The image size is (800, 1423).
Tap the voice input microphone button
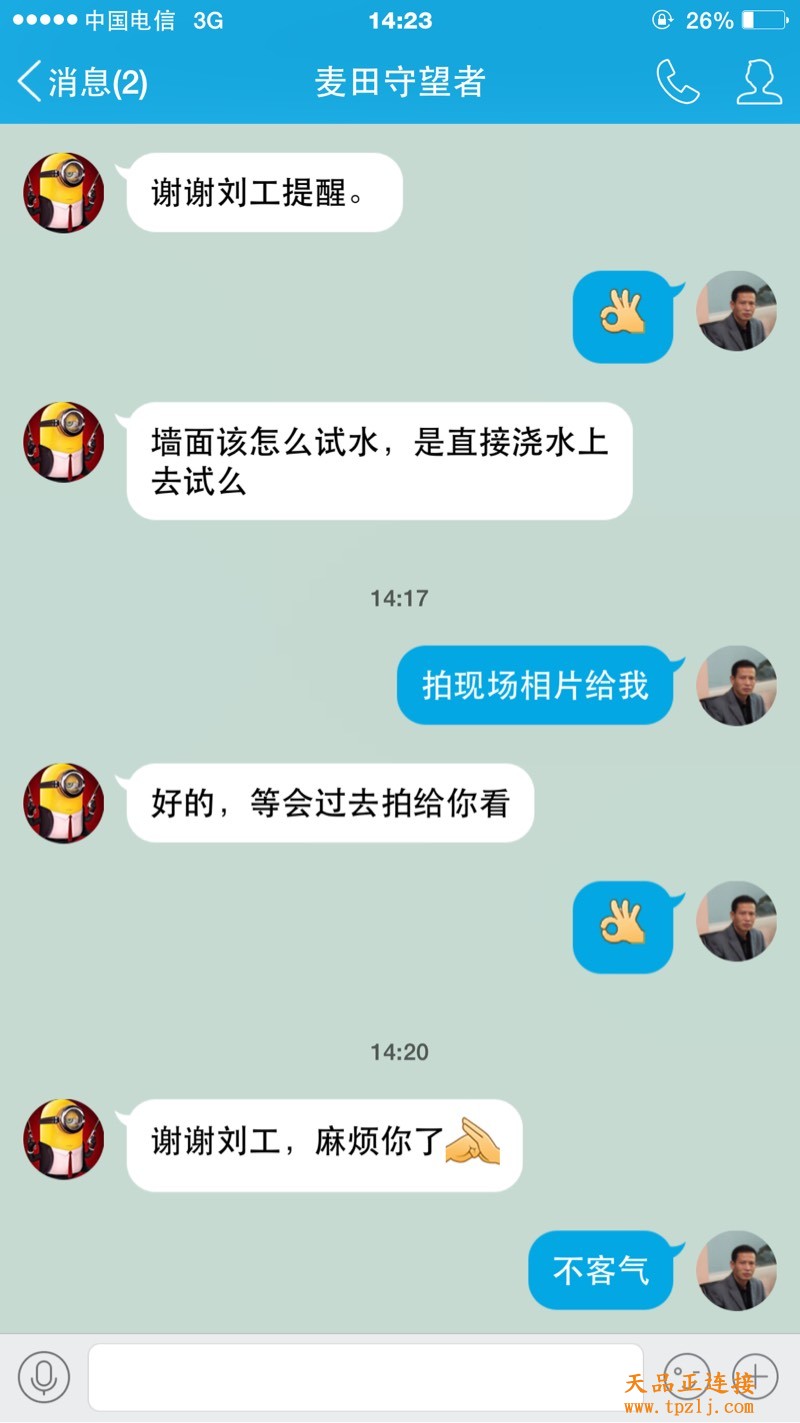click(44, 1377)
